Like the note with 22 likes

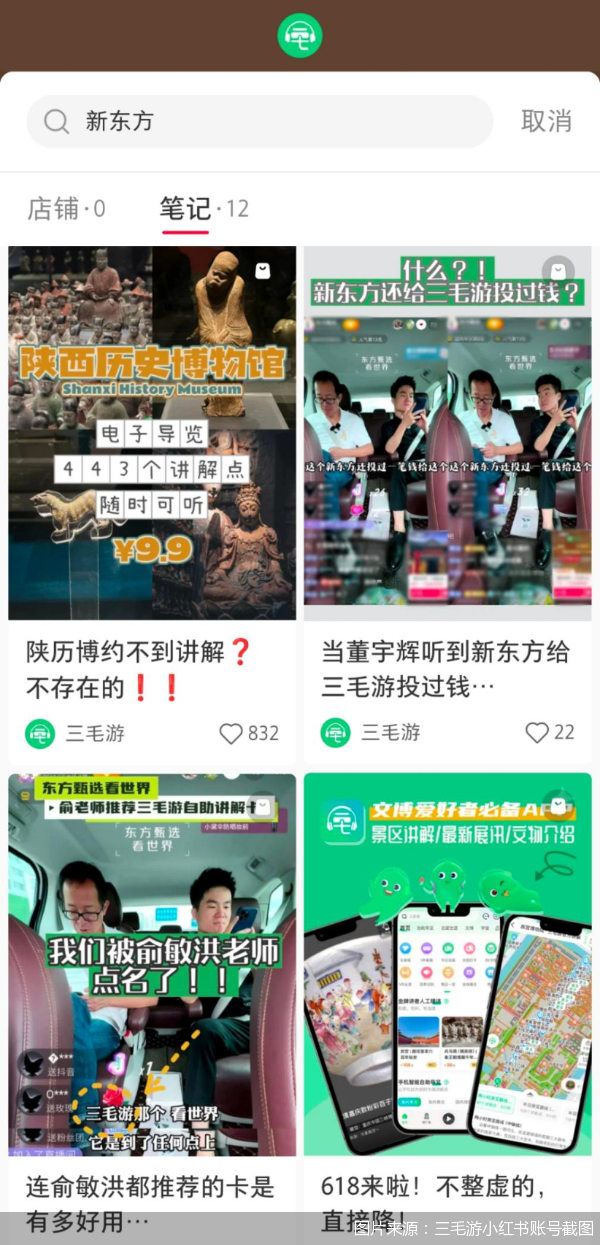pyautogui.click(x=537, y=733)
